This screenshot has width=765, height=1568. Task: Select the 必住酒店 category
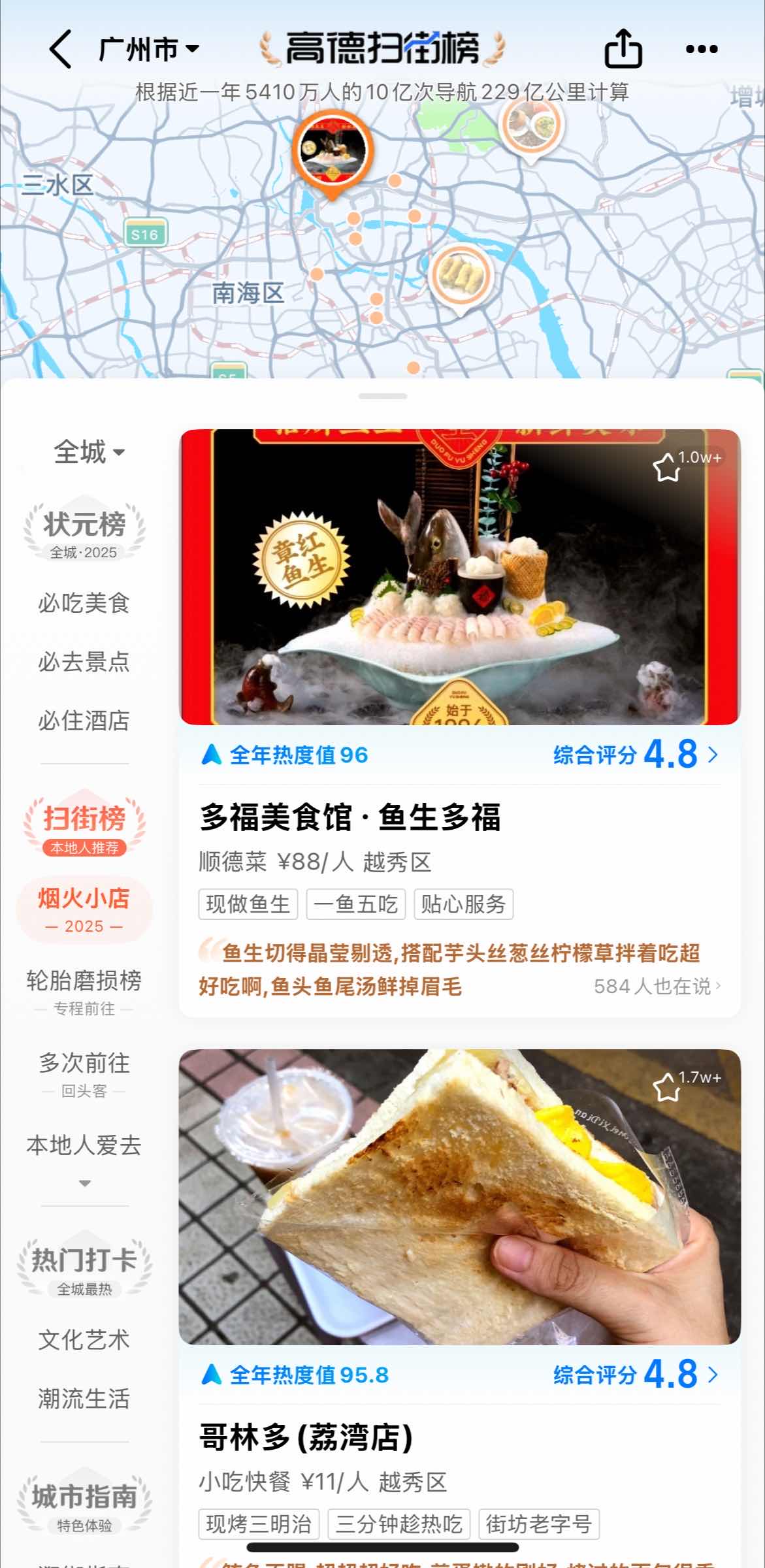tap(84, 721)
